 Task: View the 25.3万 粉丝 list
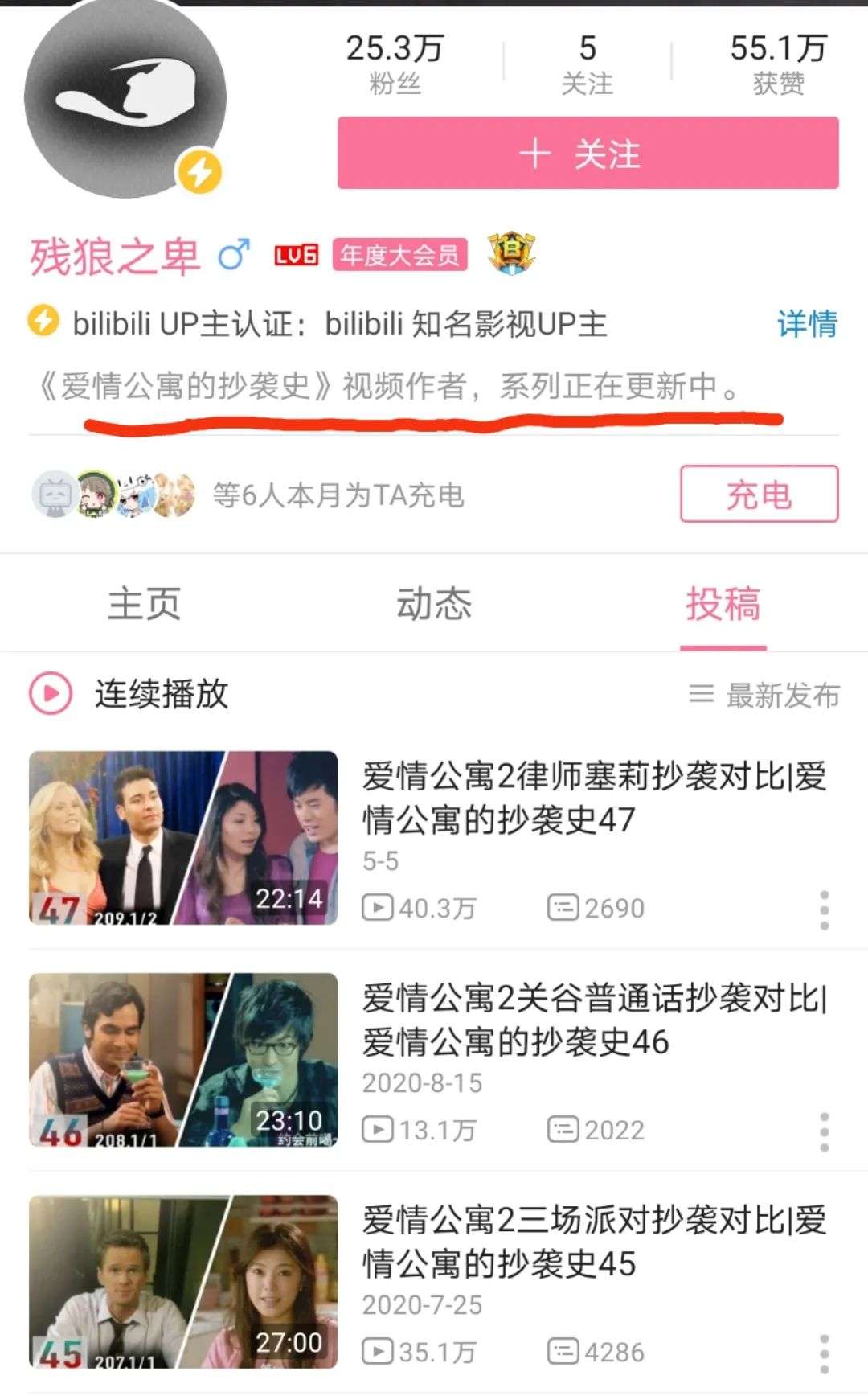point(395,63)
